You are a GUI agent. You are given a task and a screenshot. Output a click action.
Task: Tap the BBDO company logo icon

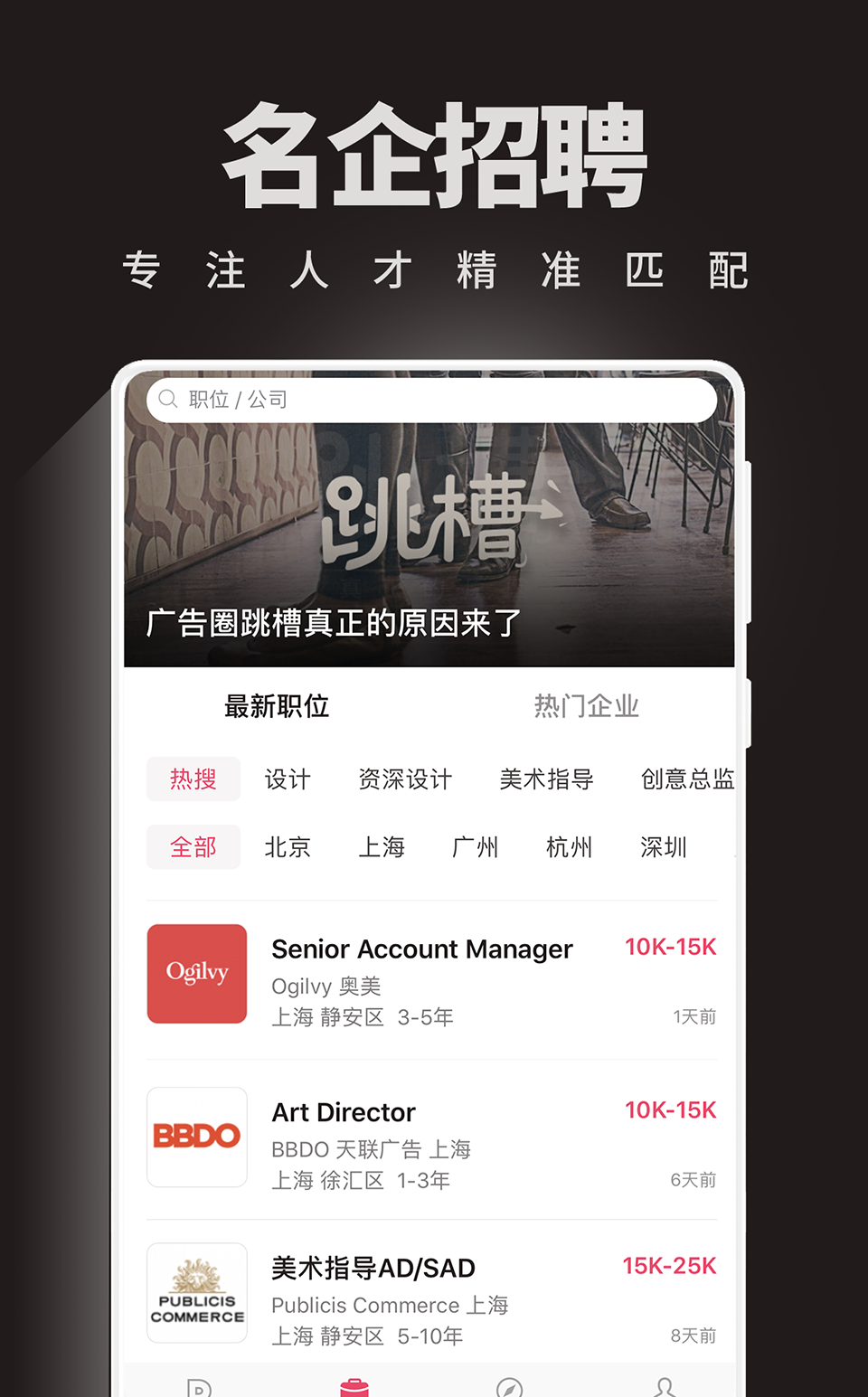point(196,1137)
